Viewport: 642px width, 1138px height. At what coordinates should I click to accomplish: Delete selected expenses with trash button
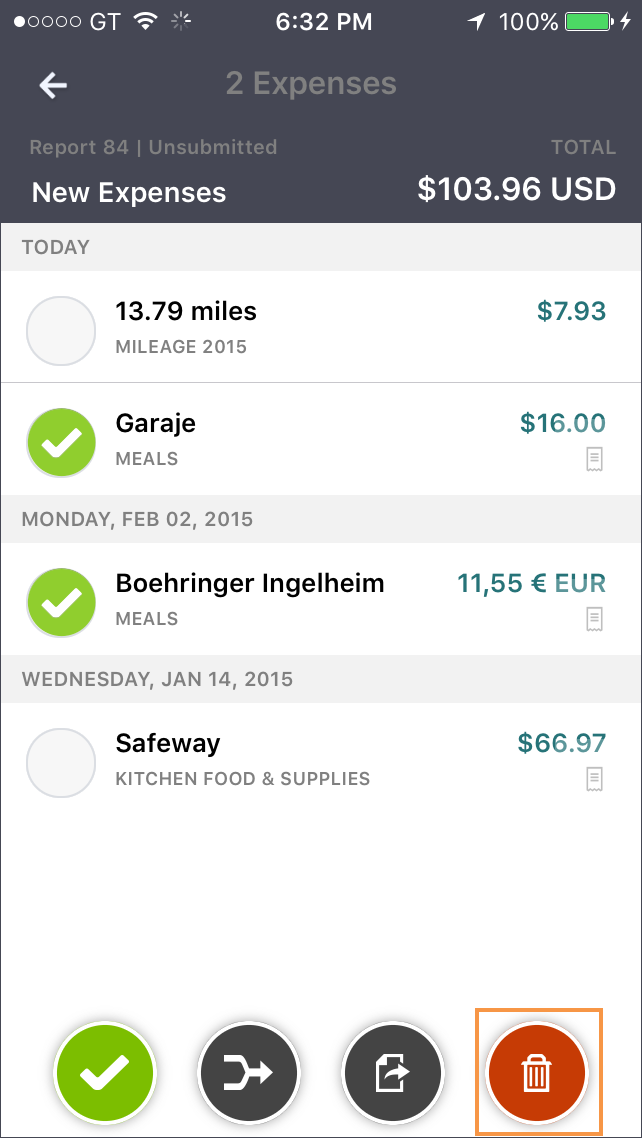538,1072
